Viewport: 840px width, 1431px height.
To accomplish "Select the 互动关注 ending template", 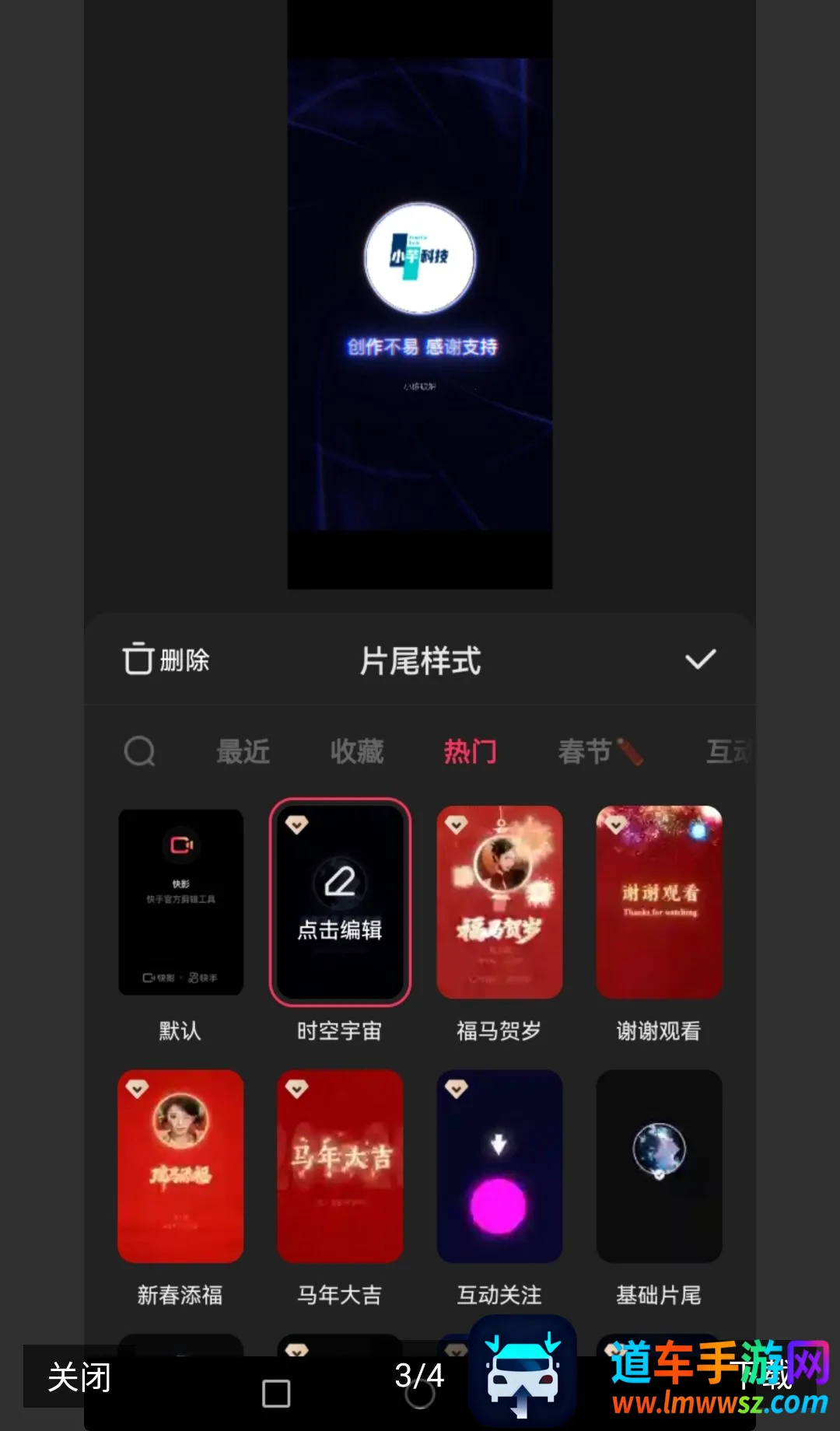I will click(499, 1166).
